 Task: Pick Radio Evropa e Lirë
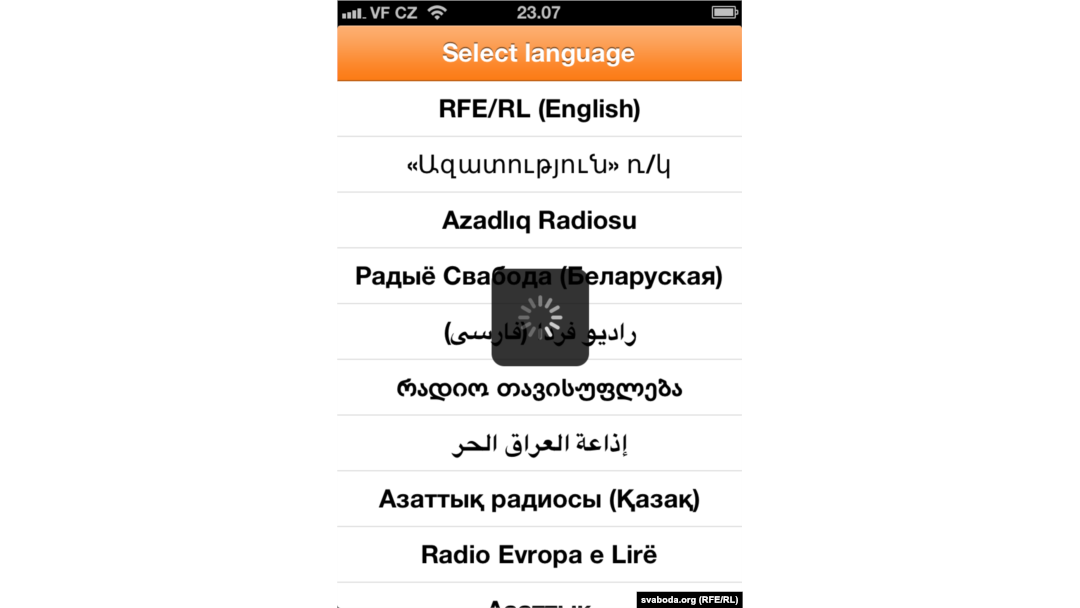539,555
